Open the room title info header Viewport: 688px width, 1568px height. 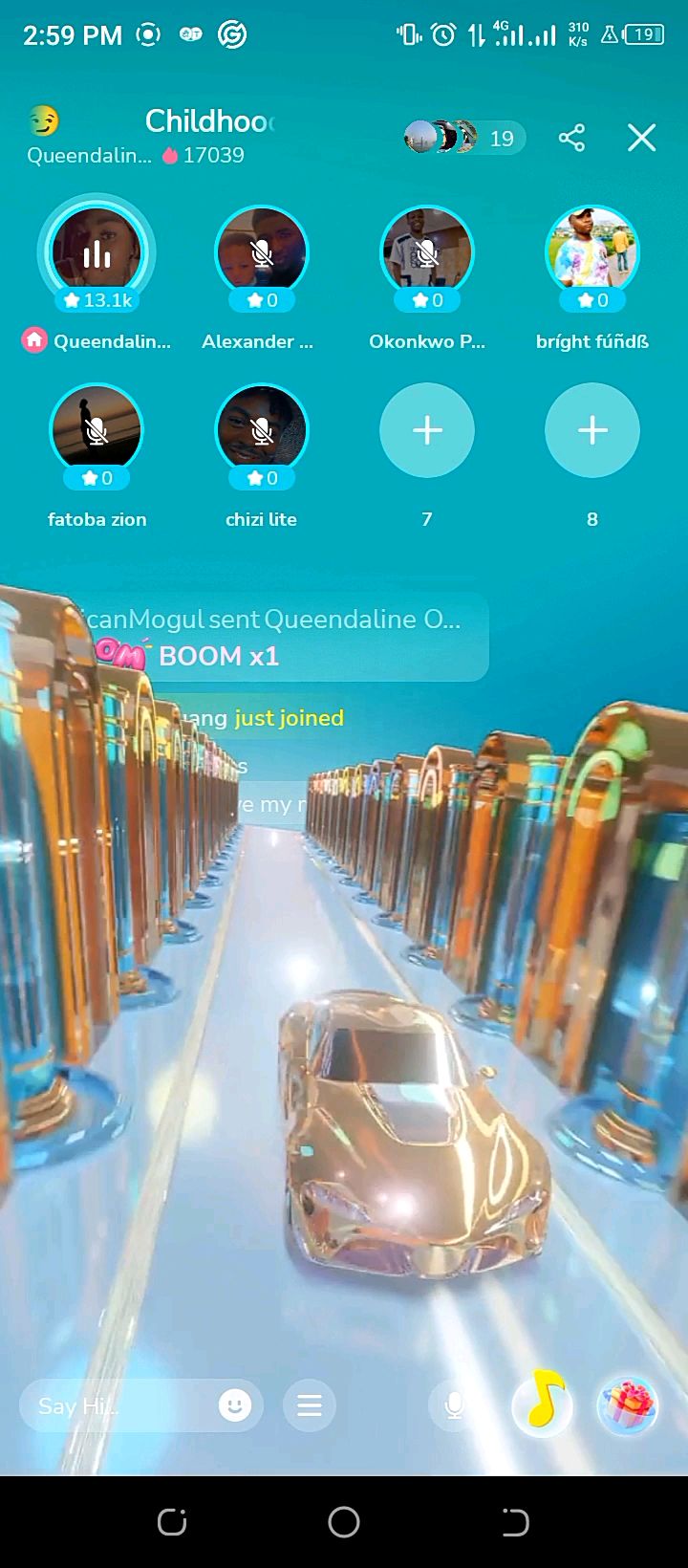(210, 121)
